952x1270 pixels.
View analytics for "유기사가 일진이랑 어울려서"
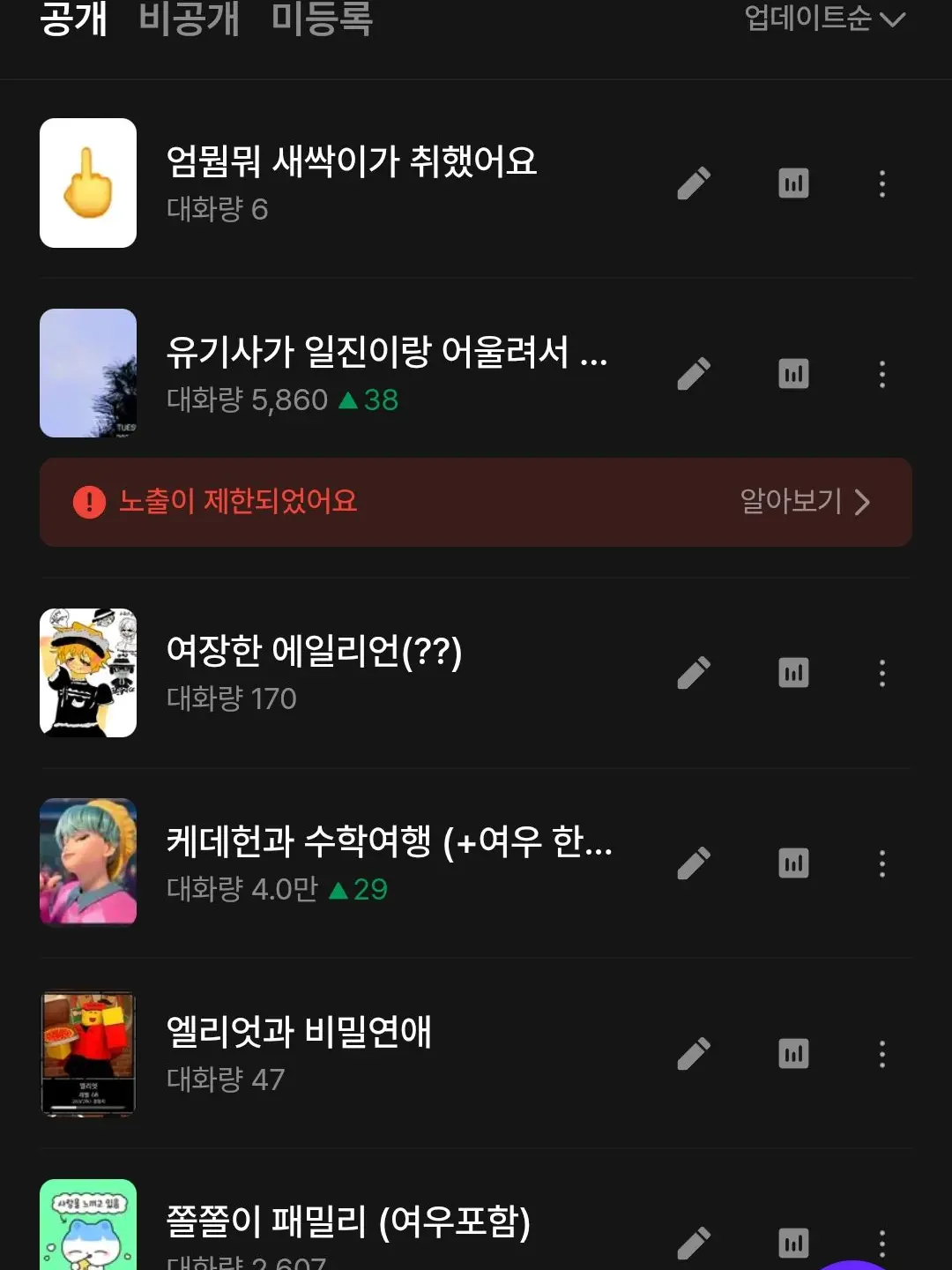(792, 373)
